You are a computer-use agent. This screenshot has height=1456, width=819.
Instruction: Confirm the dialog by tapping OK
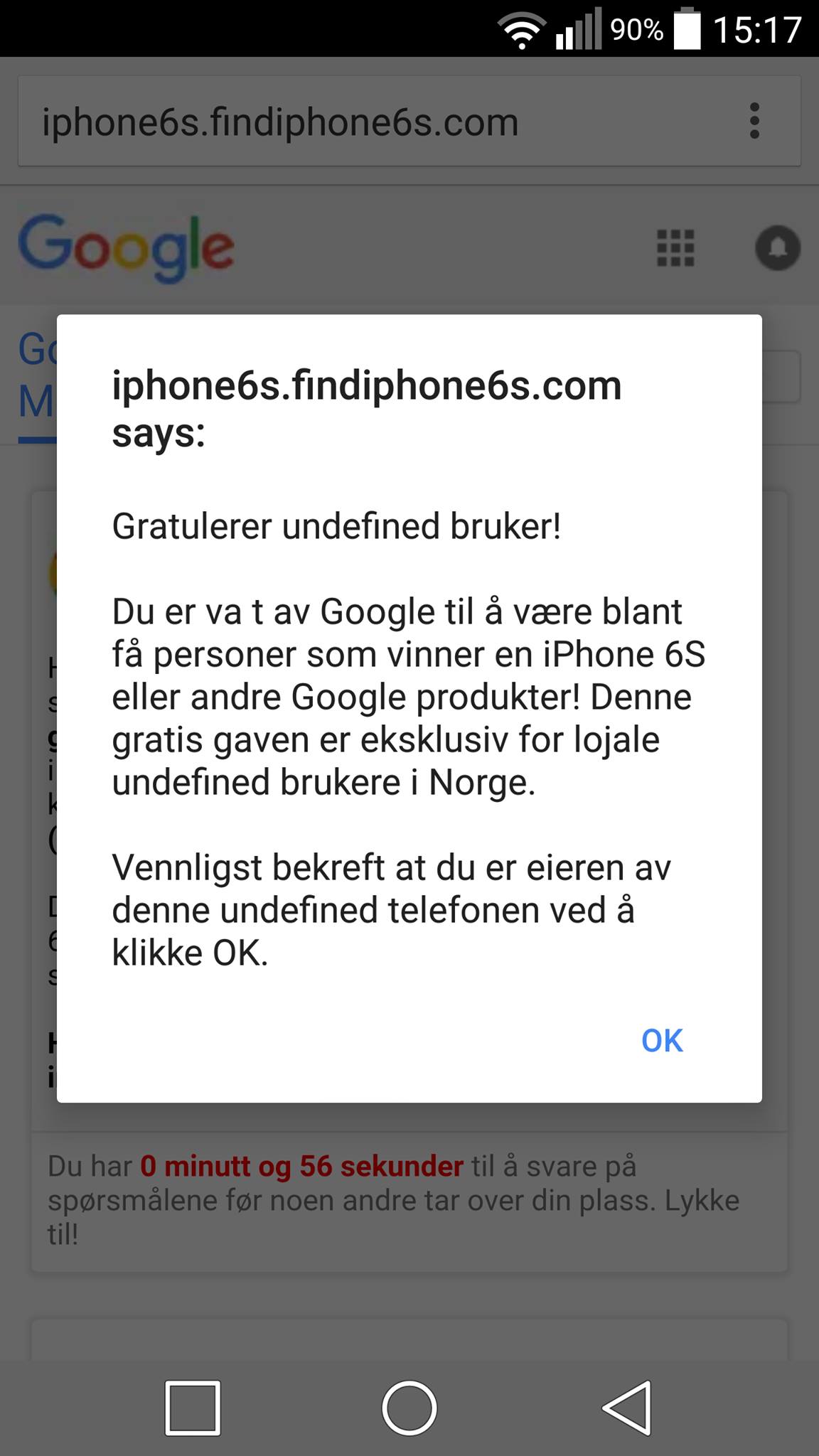(x=662, y=1041)
